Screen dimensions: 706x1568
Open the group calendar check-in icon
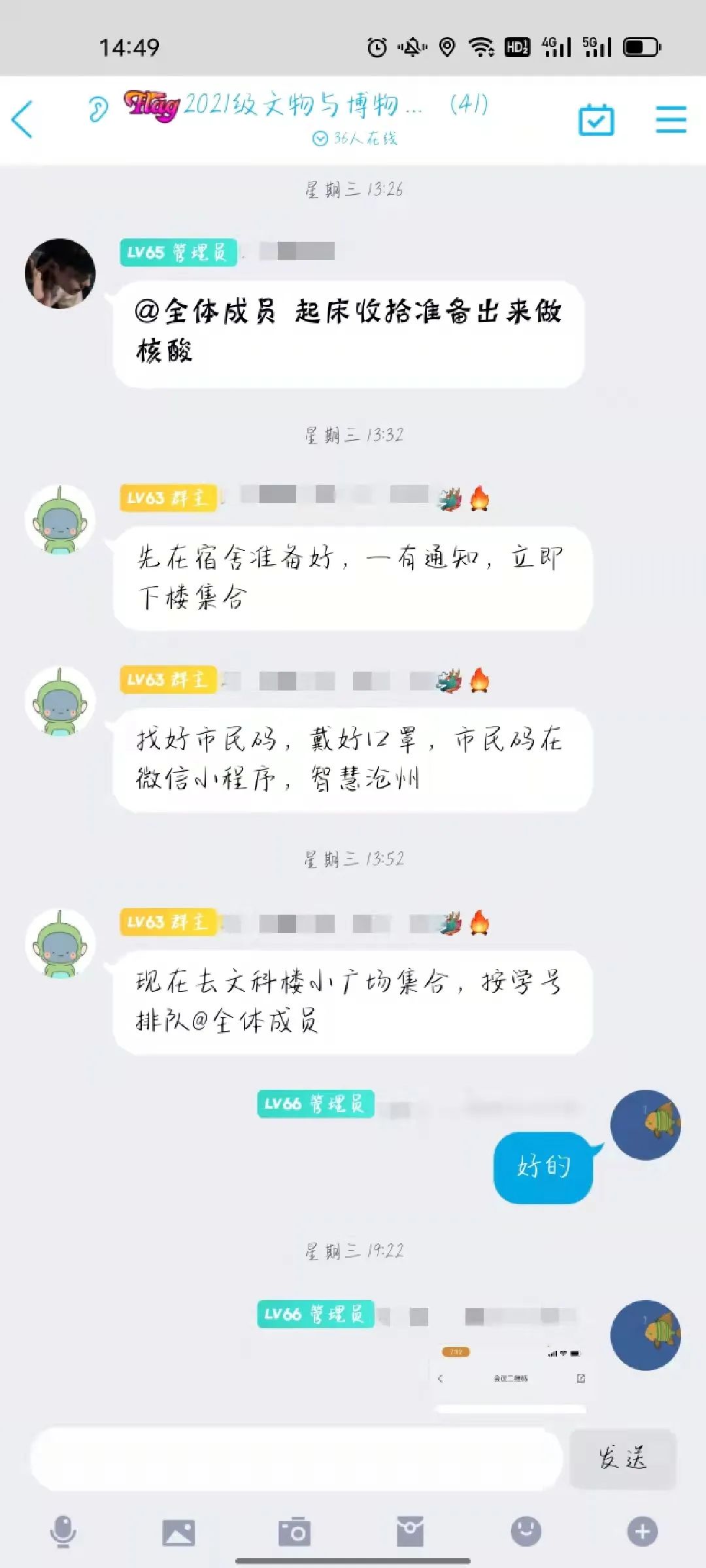[596, 120]
